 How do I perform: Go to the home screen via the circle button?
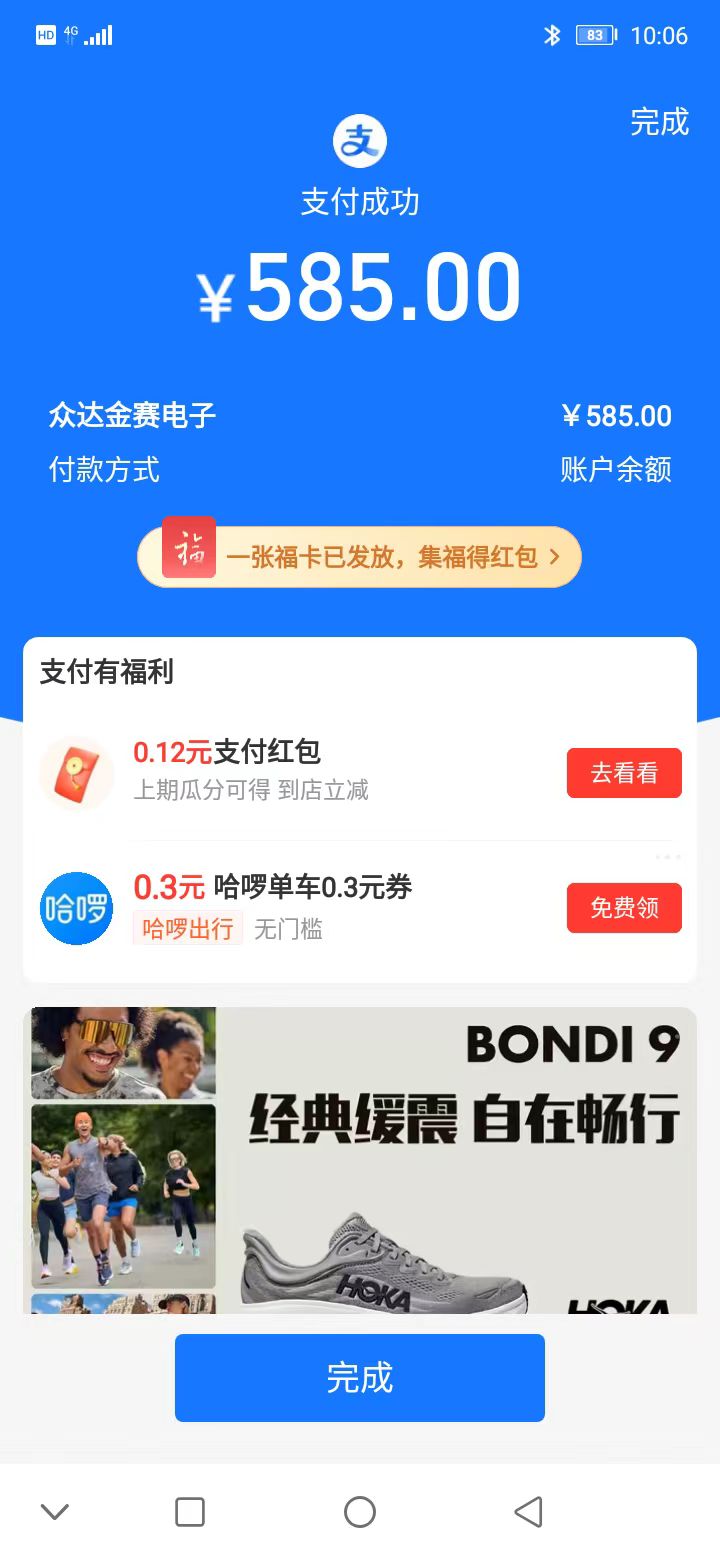coord(360,1512)
